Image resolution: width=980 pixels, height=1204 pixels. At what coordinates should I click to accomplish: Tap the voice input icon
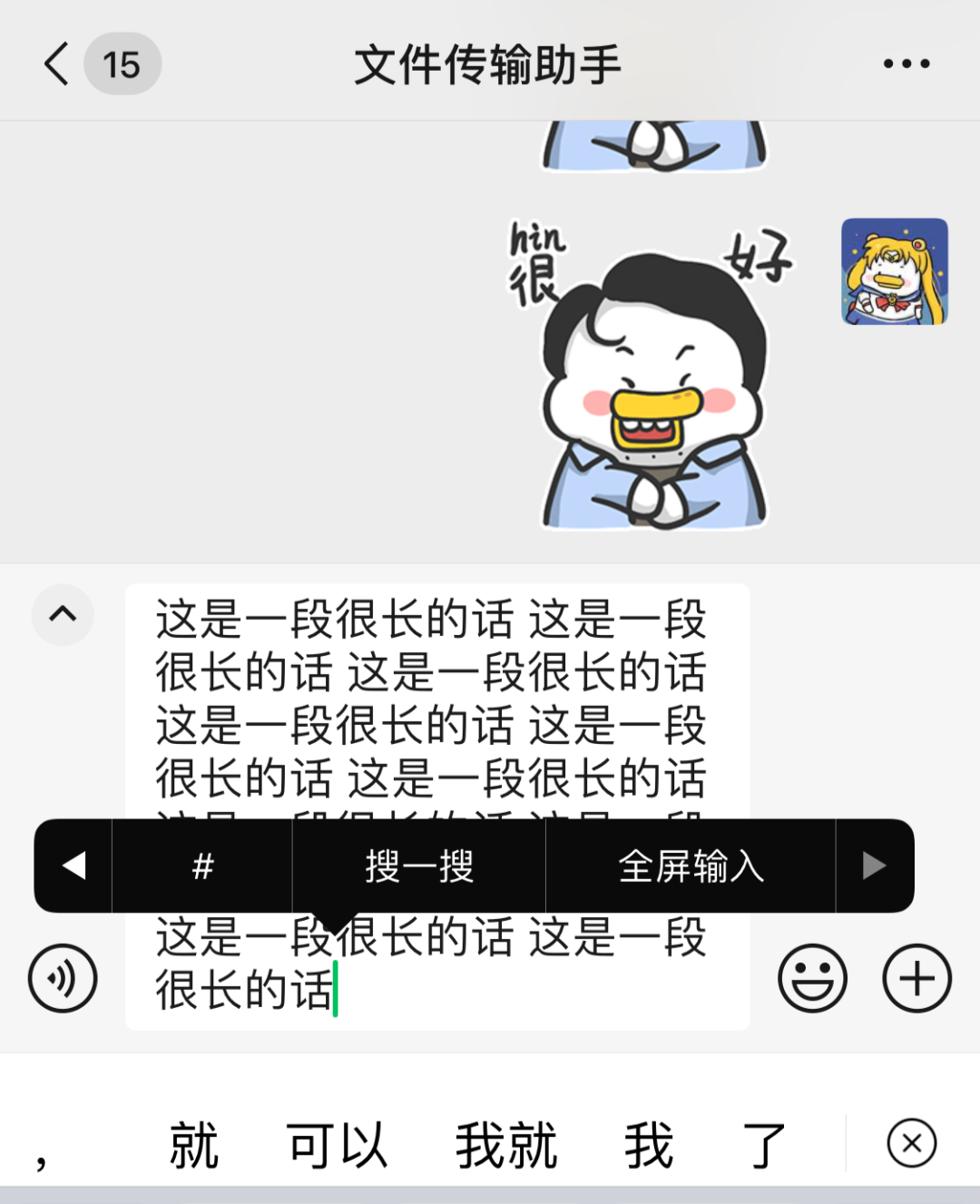pos(62,979)
